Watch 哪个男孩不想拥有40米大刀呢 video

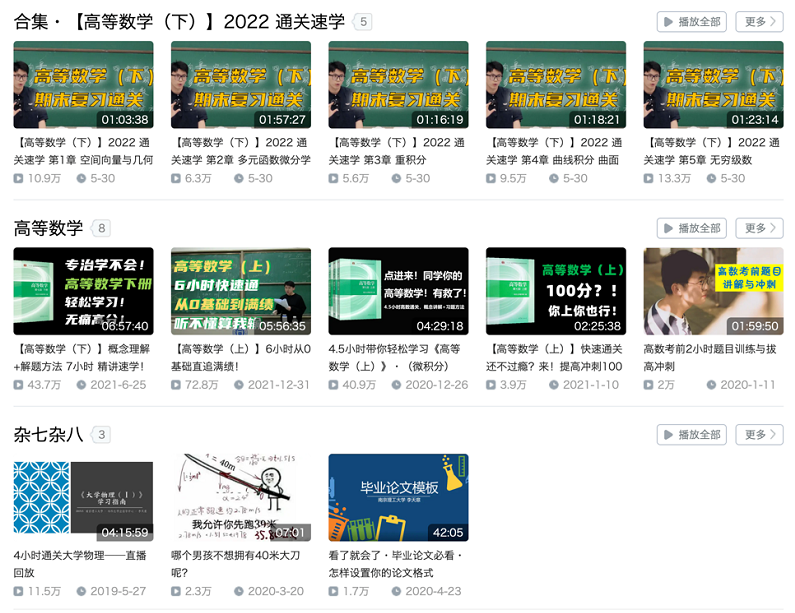click(x=241, y=497)
